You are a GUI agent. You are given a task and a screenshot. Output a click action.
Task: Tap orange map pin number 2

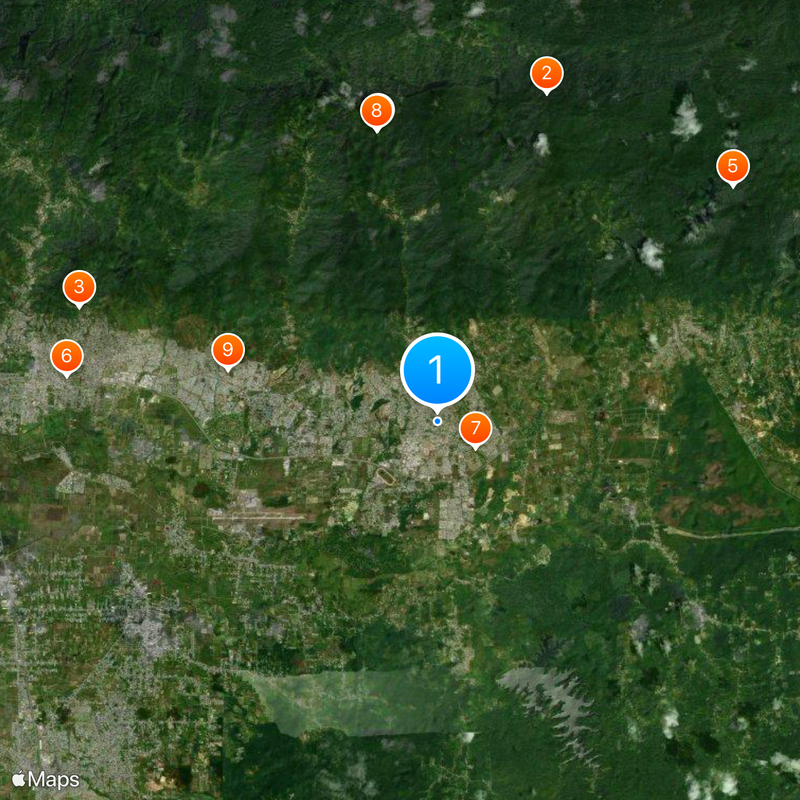click(x=546, y=73)
